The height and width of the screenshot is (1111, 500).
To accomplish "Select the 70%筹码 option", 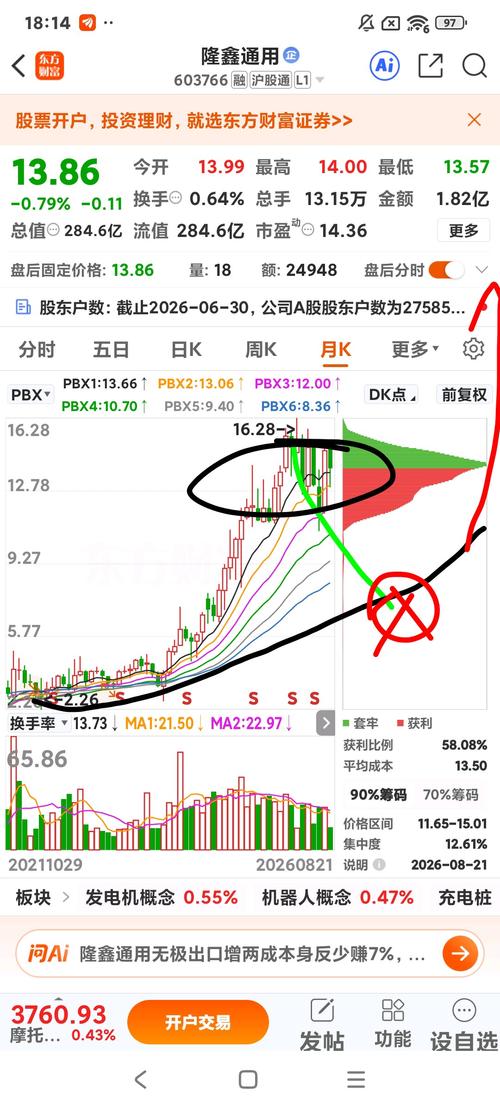I will (x=450, y=794).
